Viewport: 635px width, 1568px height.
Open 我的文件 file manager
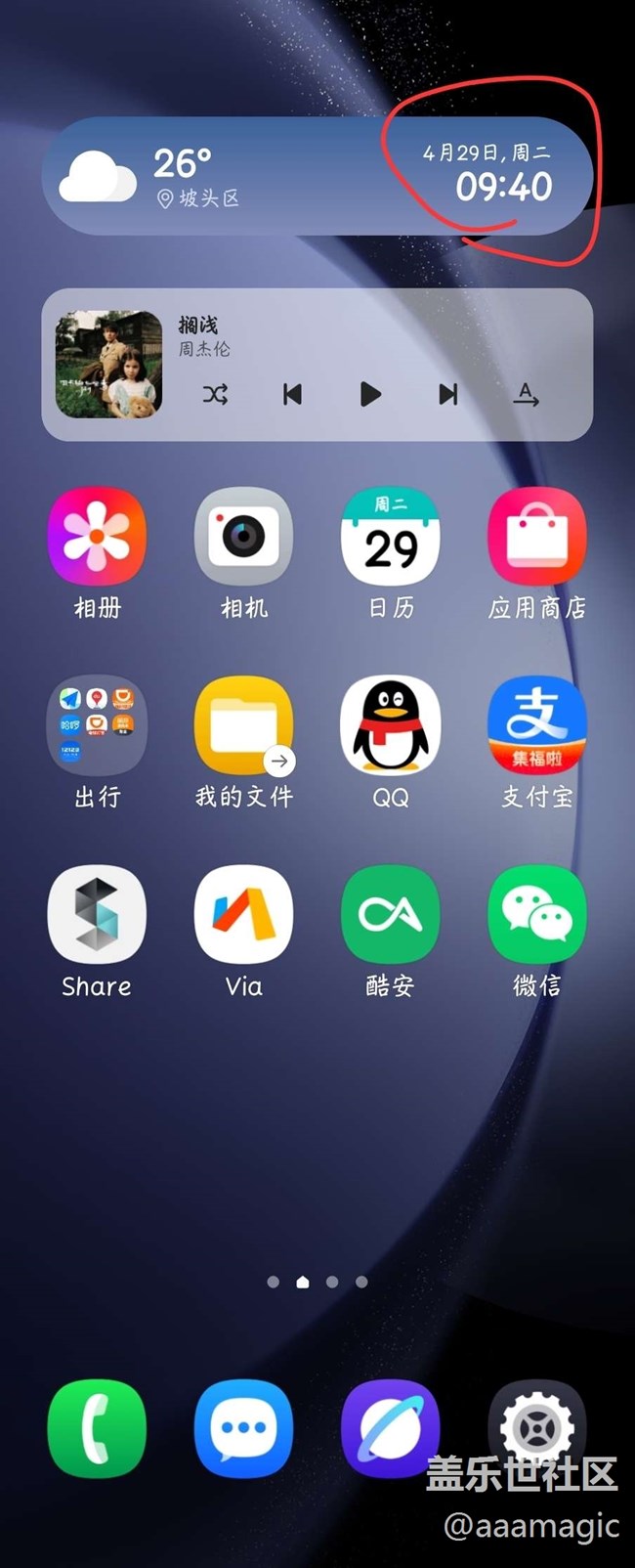coord(243,725)
